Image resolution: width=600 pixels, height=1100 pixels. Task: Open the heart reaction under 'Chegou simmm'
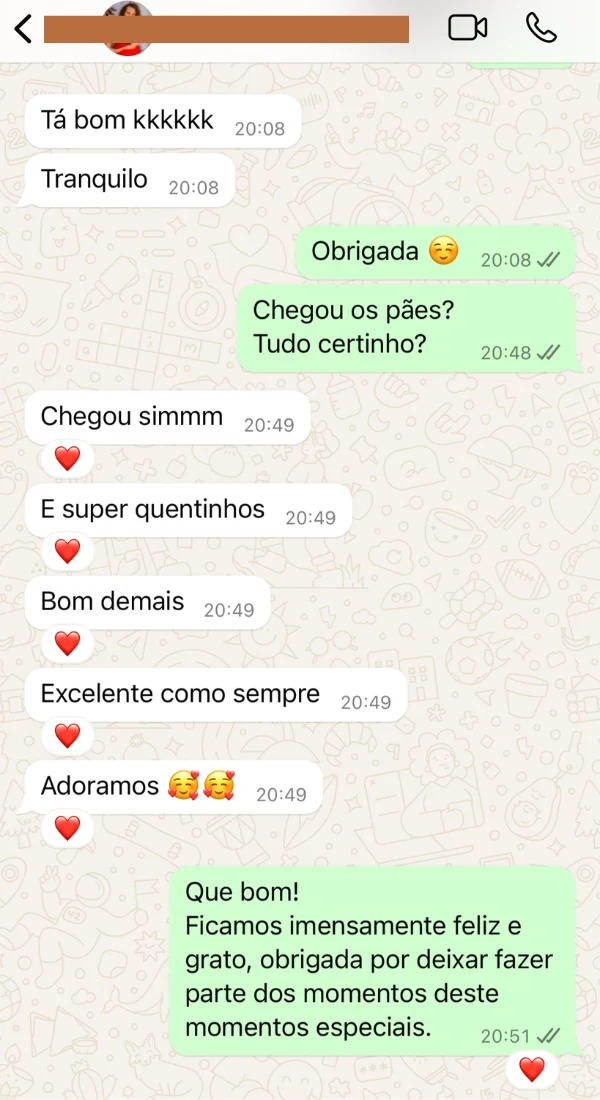click(67, 459)
